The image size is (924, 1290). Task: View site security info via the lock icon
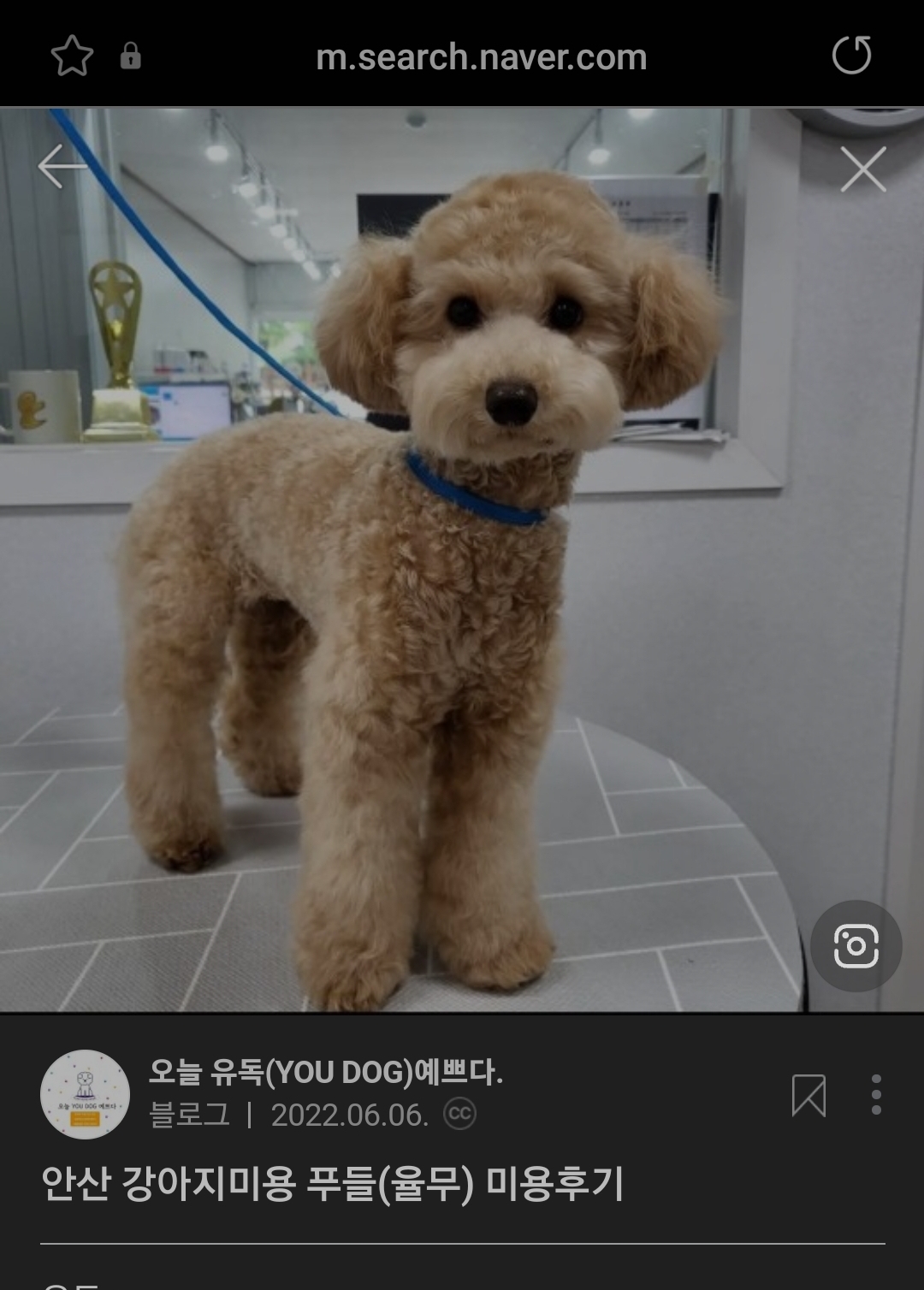(130, 56)
